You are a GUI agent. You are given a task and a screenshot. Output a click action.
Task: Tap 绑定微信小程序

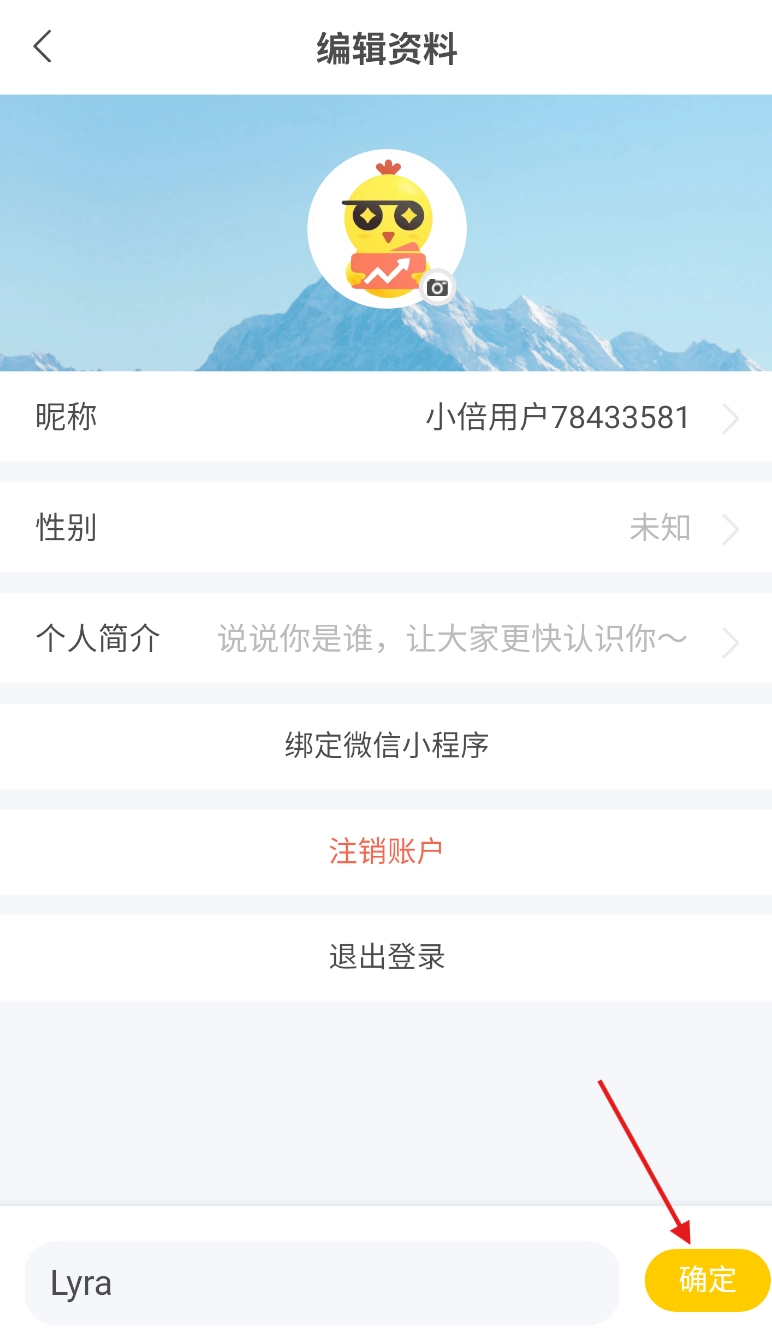[x=386, y=746]
